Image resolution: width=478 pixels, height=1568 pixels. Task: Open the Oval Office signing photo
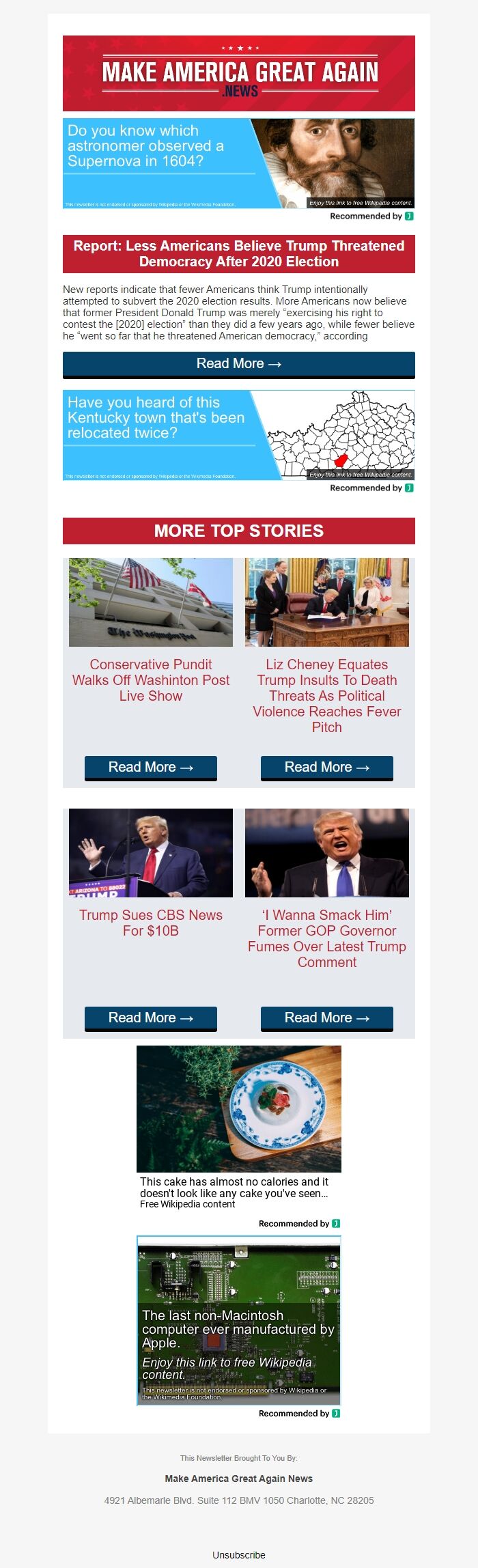coord(326,602)
